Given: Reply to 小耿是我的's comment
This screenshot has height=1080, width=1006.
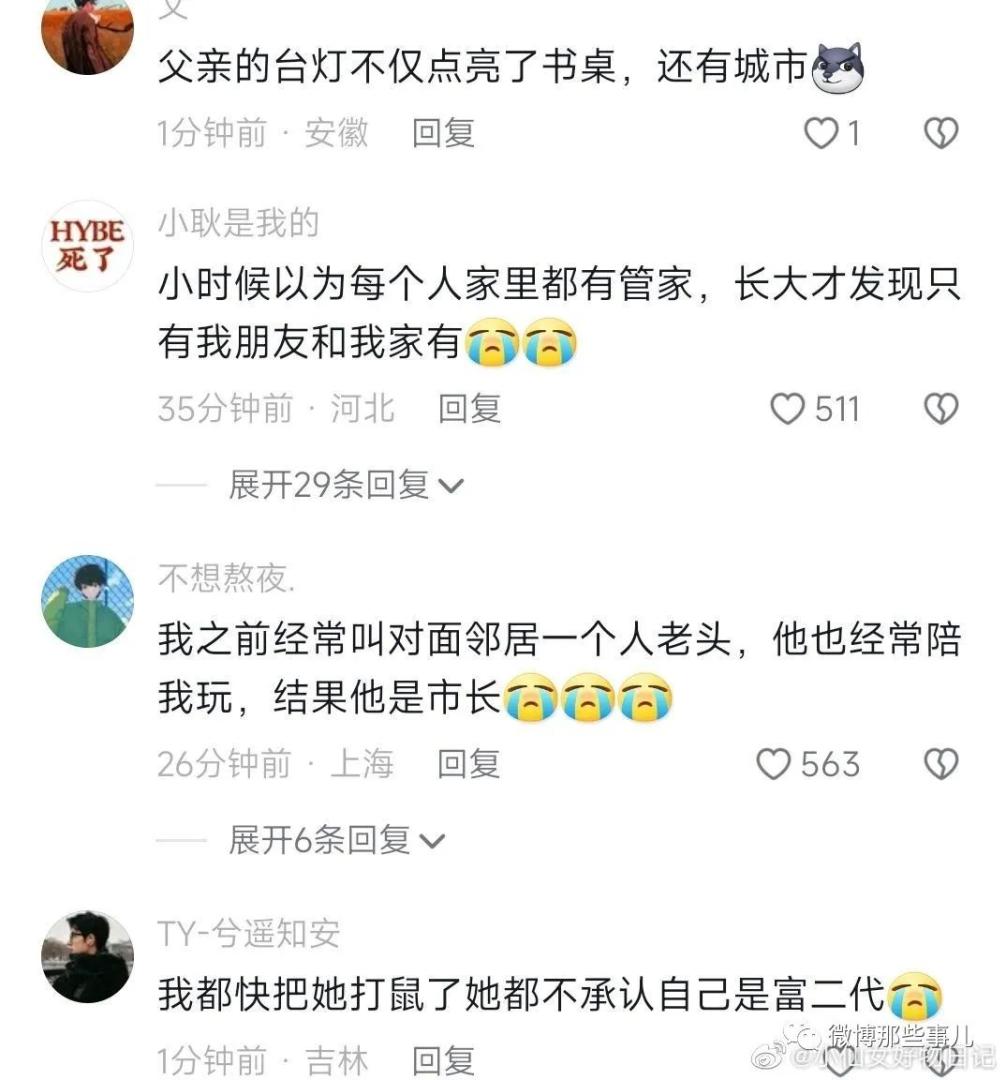Looking at the screenshot, I should (469, 408).
